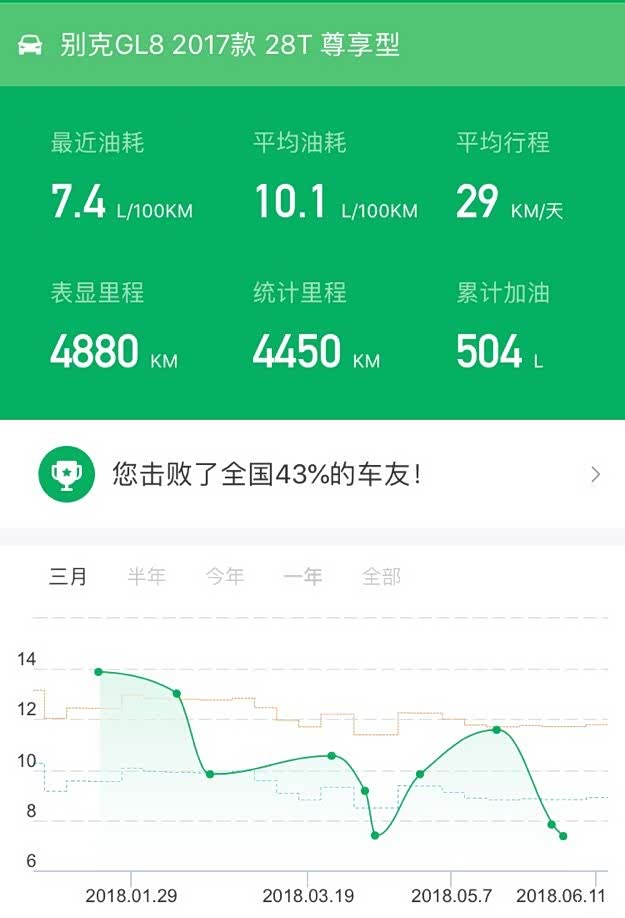View 全部 fuel consumption history

[381, 577]
